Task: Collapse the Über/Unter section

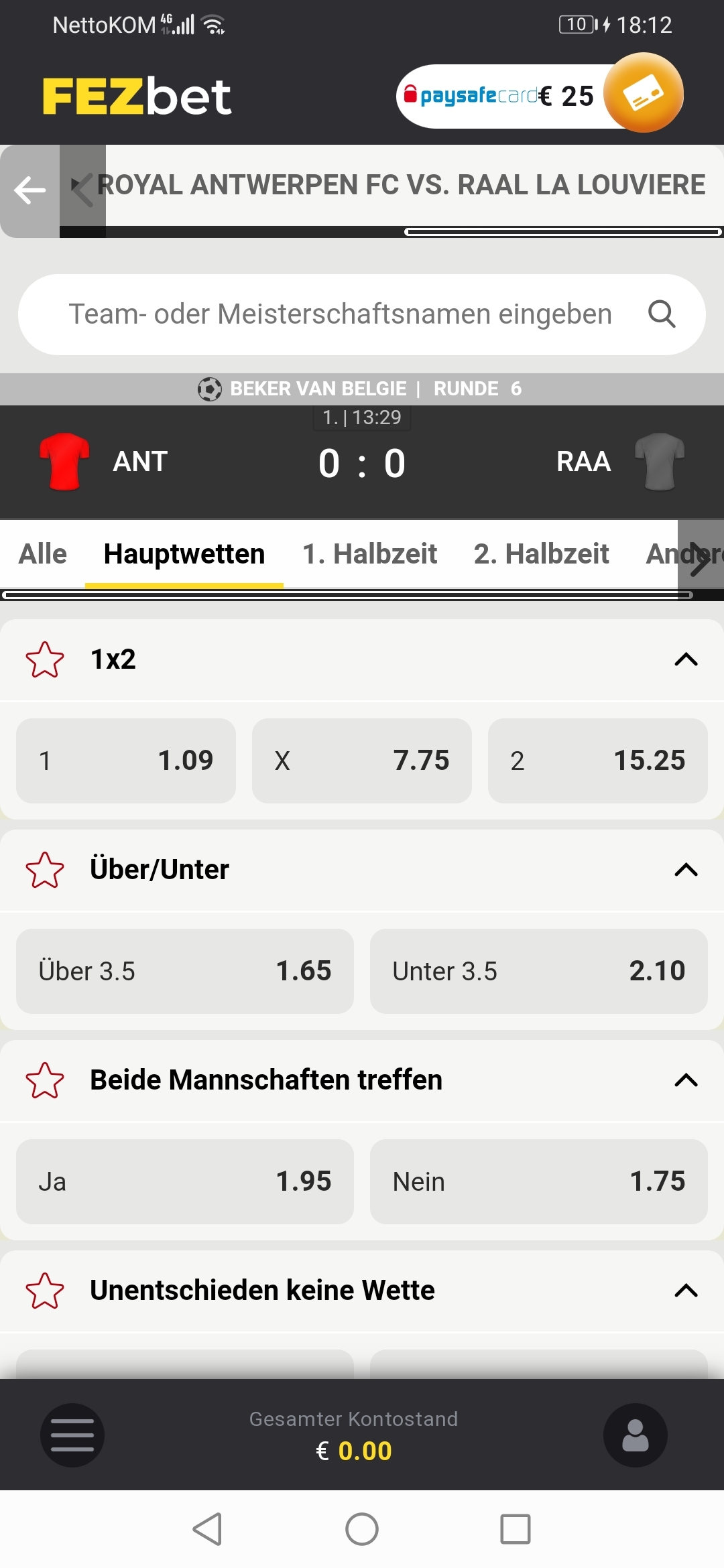Action: coord(686,870)
